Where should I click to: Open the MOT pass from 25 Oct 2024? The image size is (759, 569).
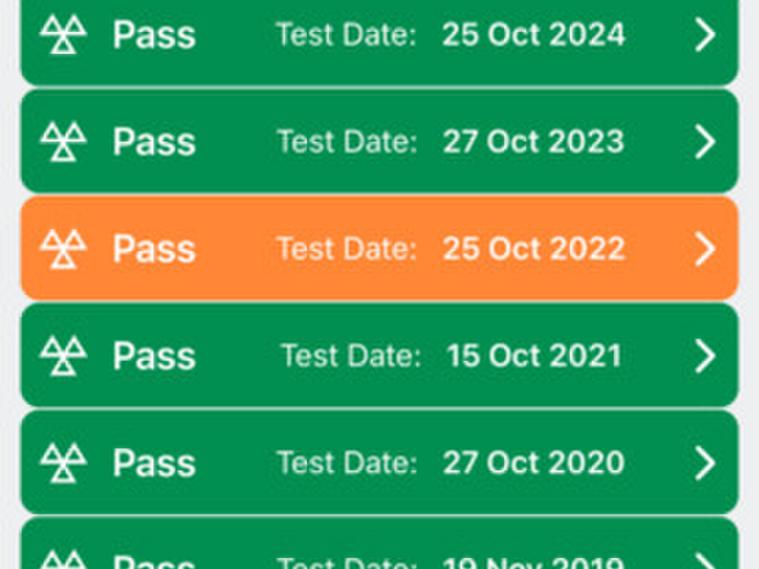(x=379, y=38)
